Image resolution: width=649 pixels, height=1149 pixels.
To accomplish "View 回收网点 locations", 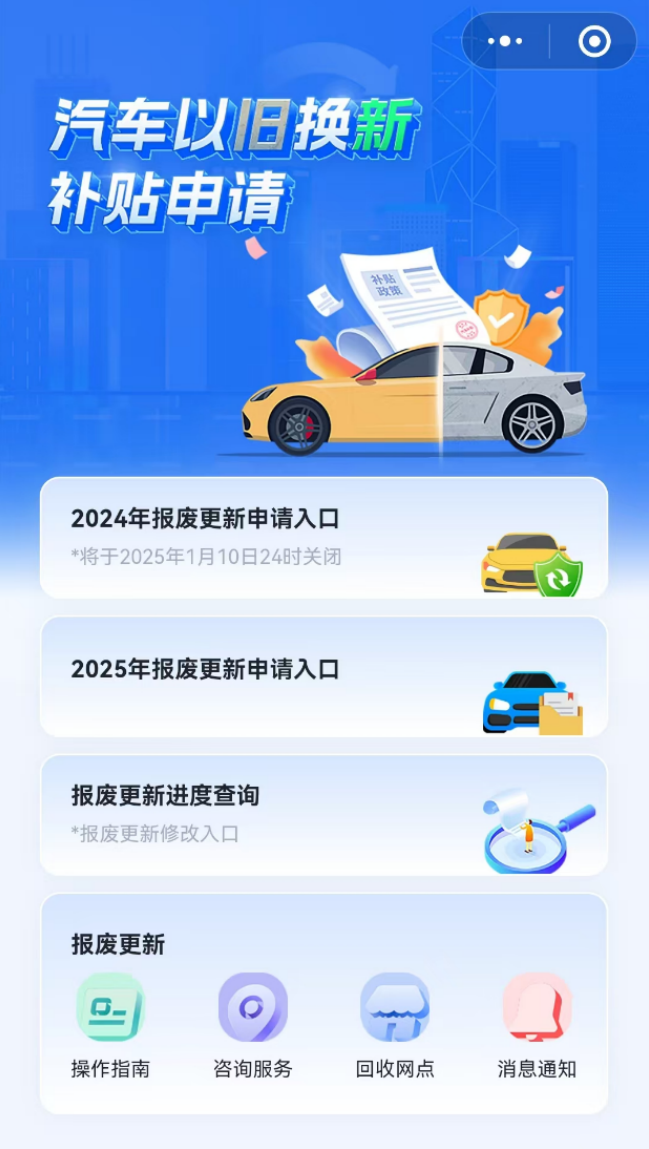I will 395,1025.
